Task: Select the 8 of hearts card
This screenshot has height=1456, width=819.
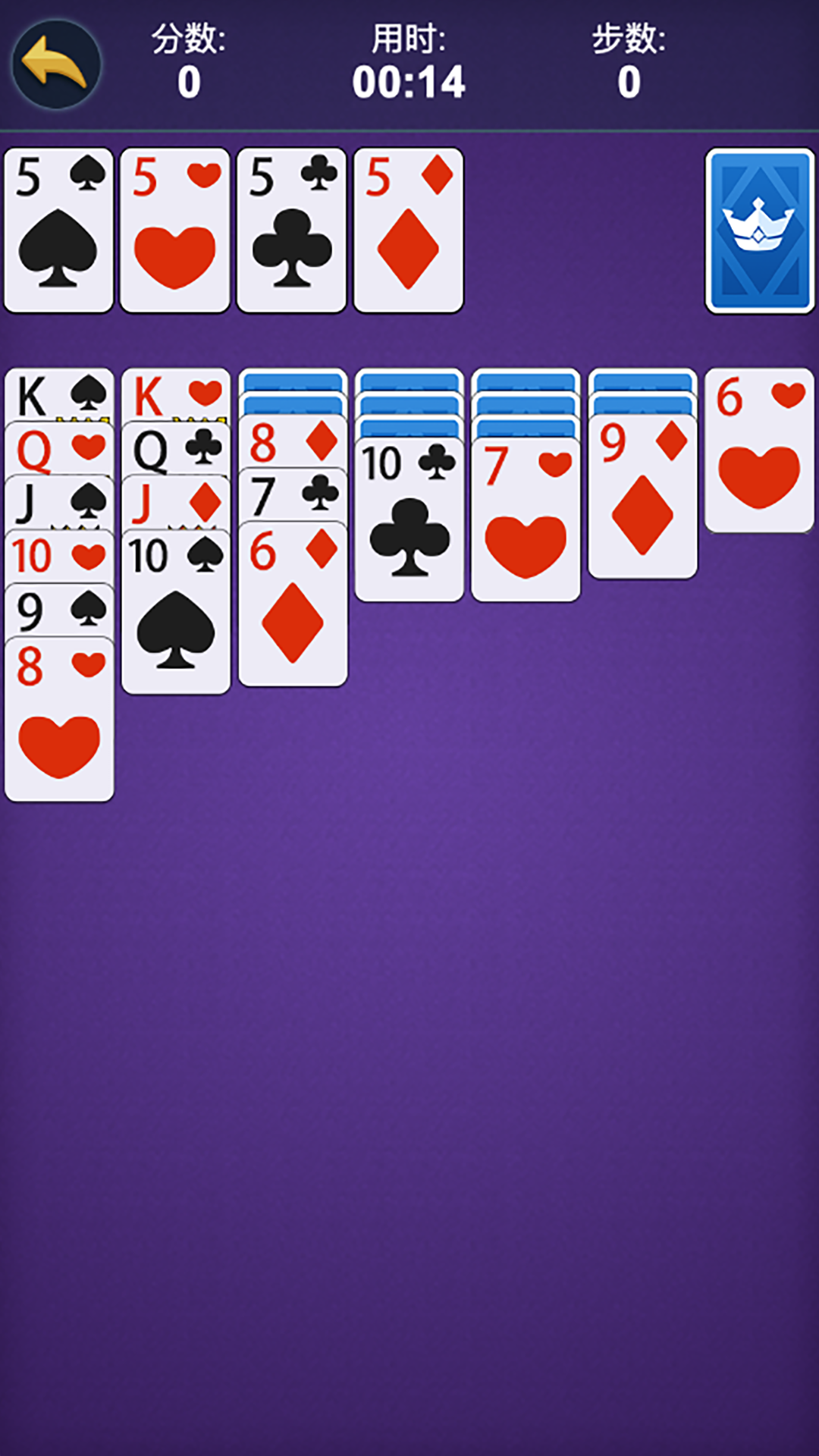Action: [59, 720]
